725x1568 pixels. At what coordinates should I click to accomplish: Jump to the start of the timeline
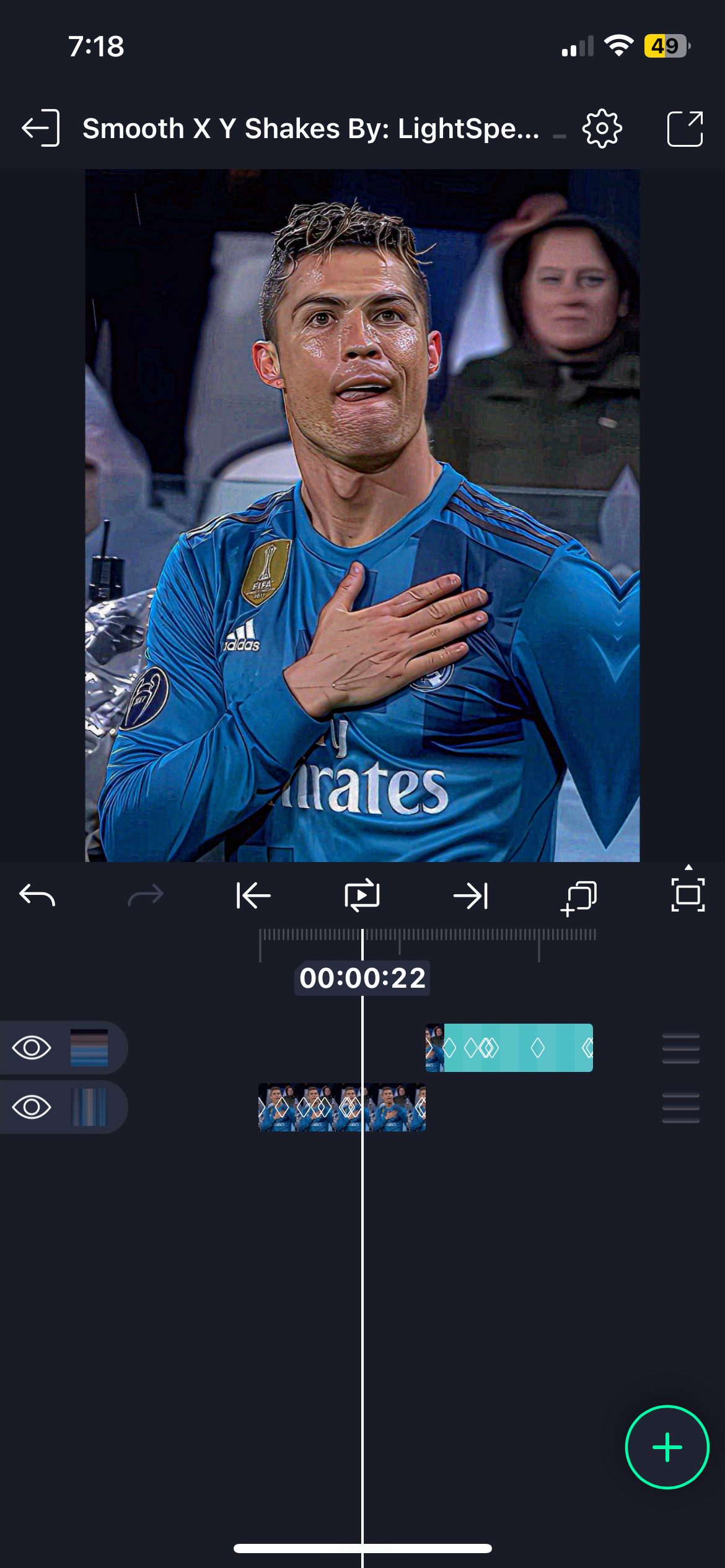pyautogui.click(x=253, y=895)
